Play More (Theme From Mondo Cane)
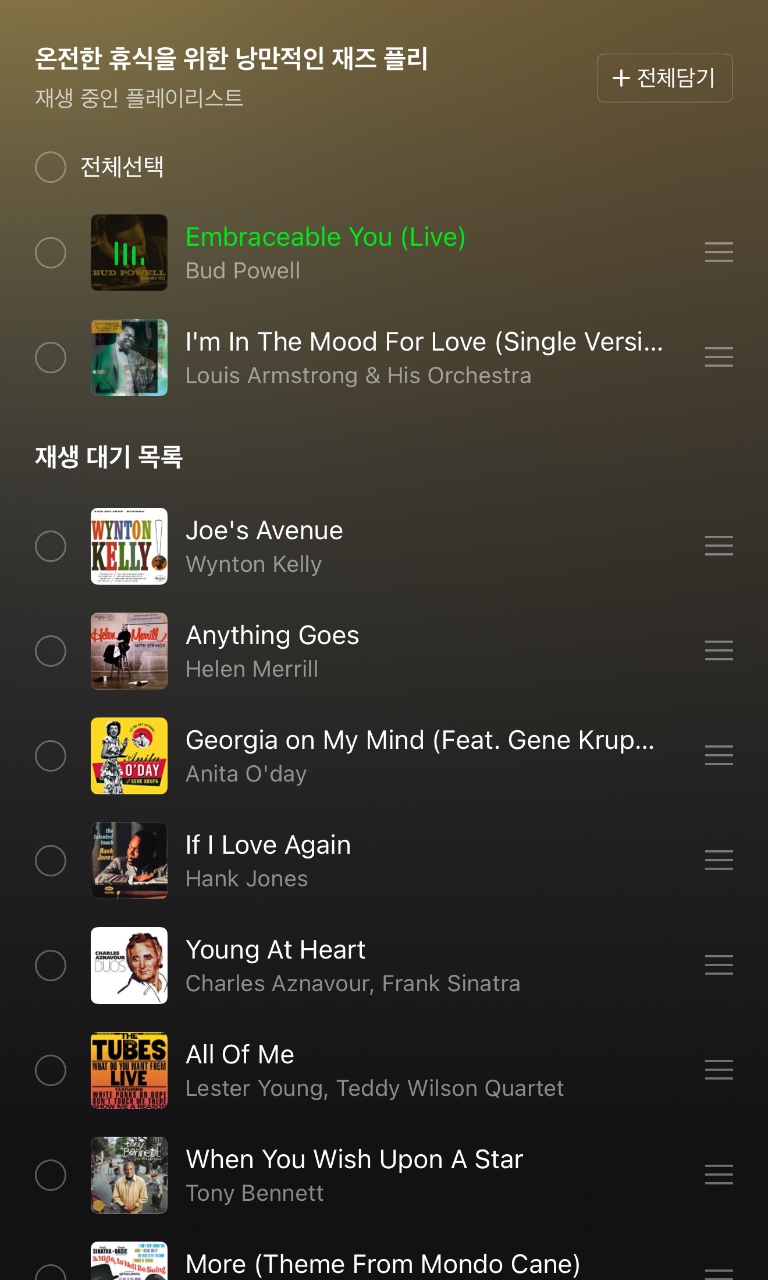The width and height of the screenshot is (768, 1280). tap(383, 1264)
